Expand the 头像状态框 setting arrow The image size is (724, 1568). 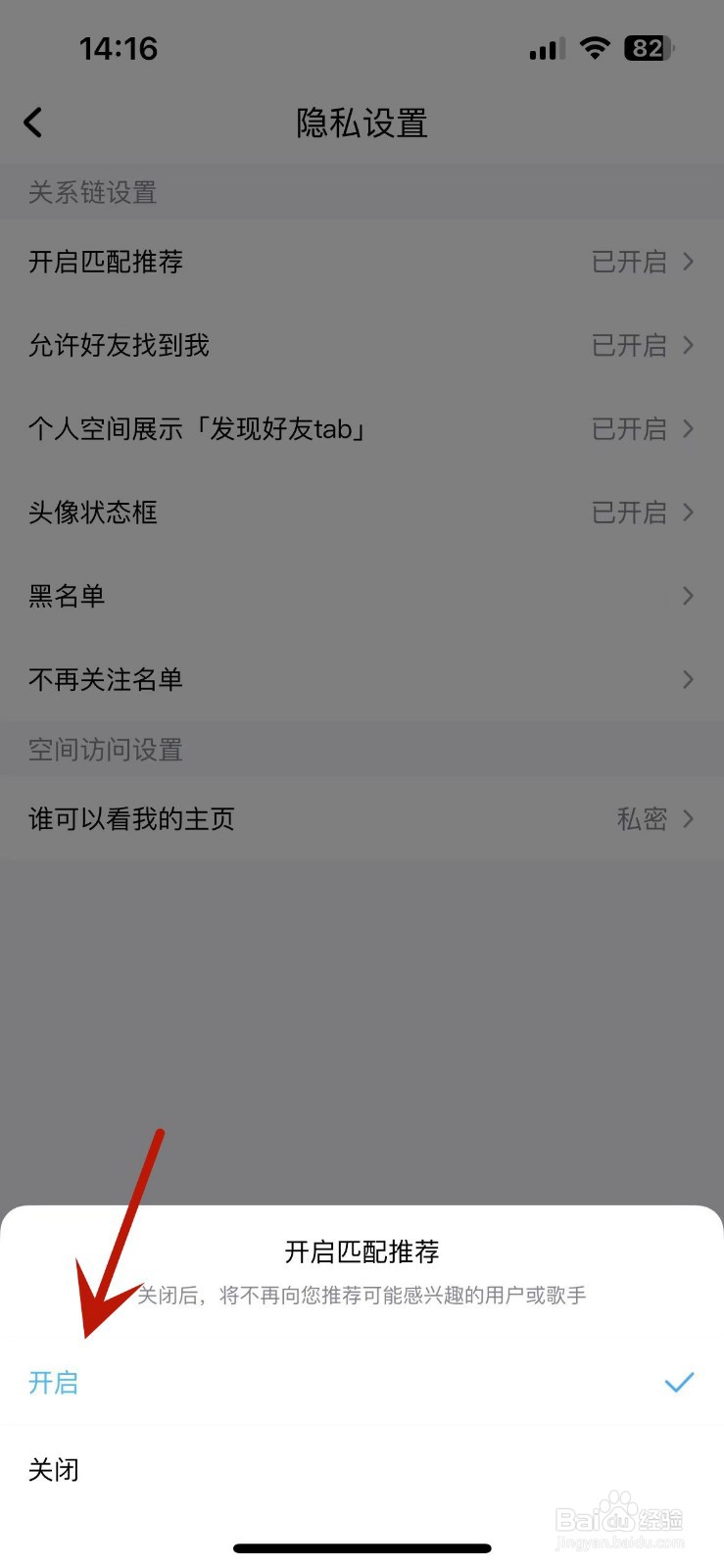[x=687, y=513]
